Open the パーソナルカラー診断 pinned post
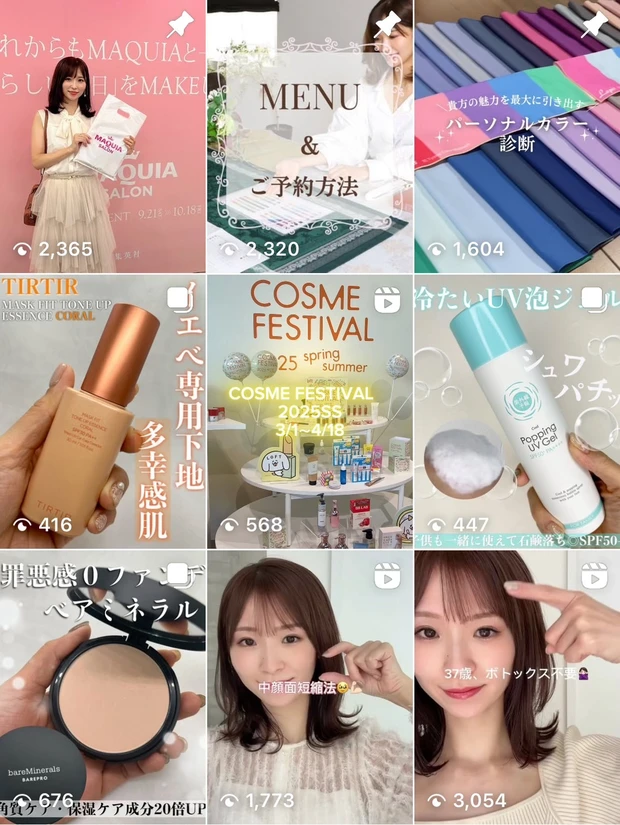 pos(517,137)
